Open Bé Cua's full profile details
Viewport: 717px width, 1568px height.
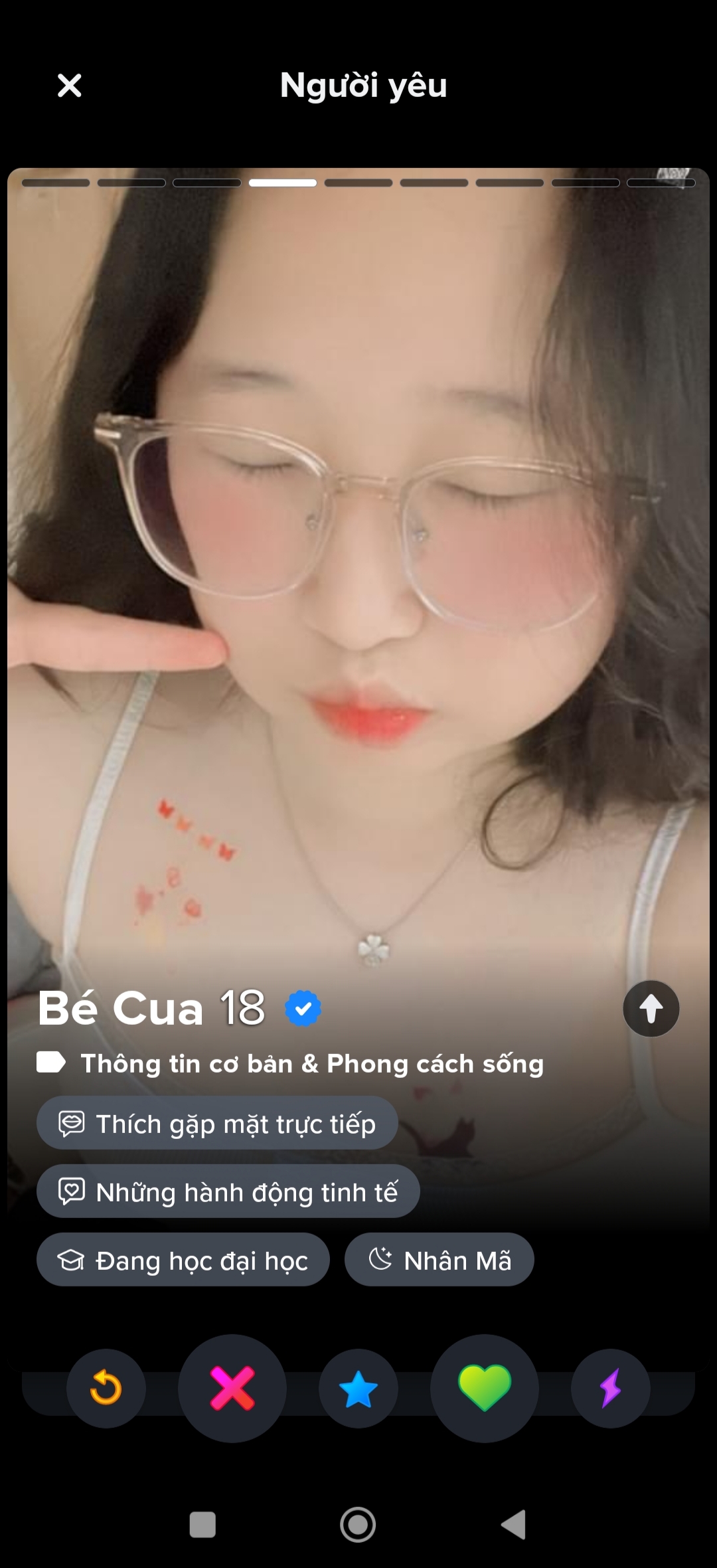(x=651, y=1009)
